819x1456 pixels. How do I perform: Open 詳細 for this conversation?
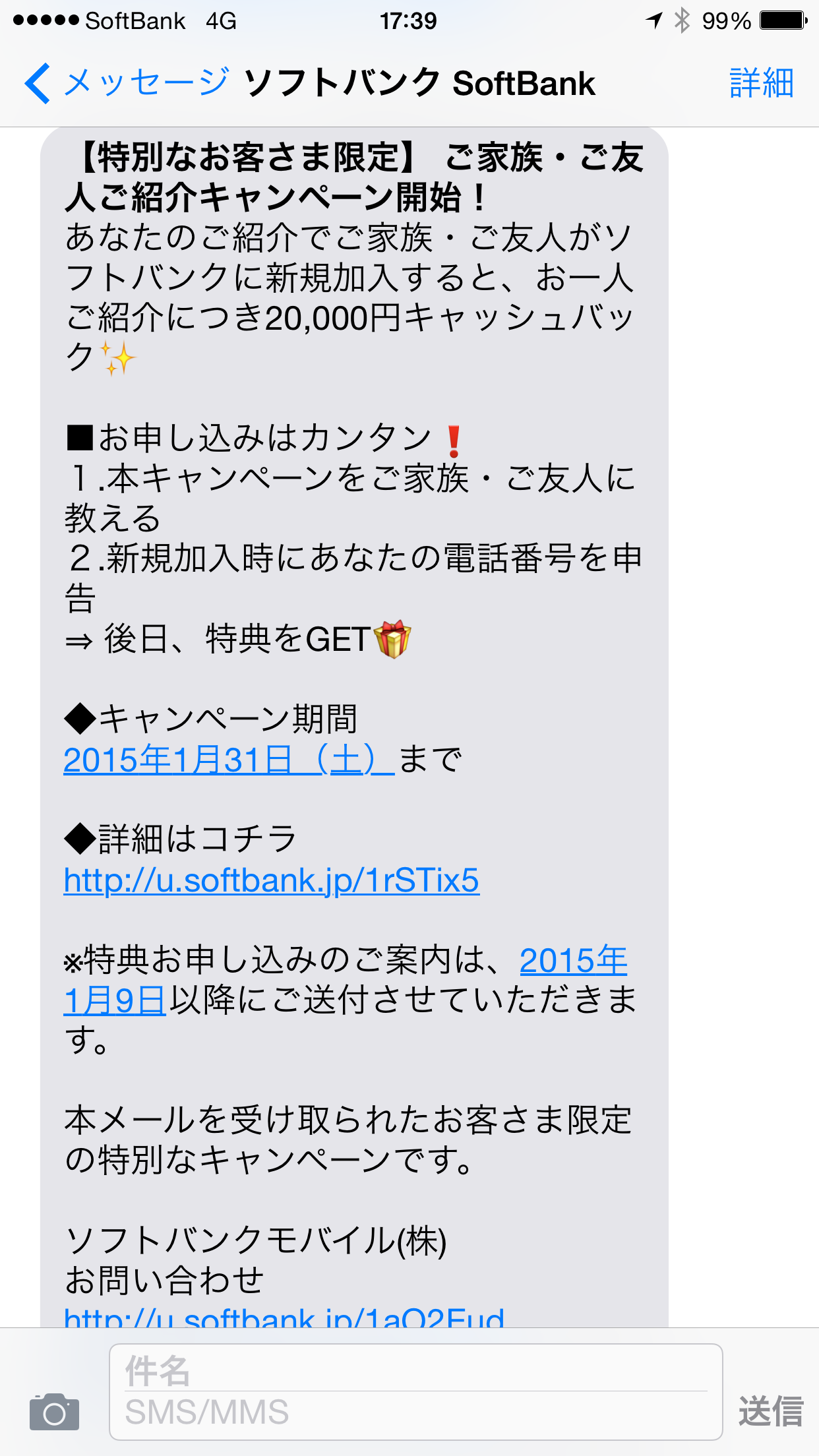coord(762,84)
